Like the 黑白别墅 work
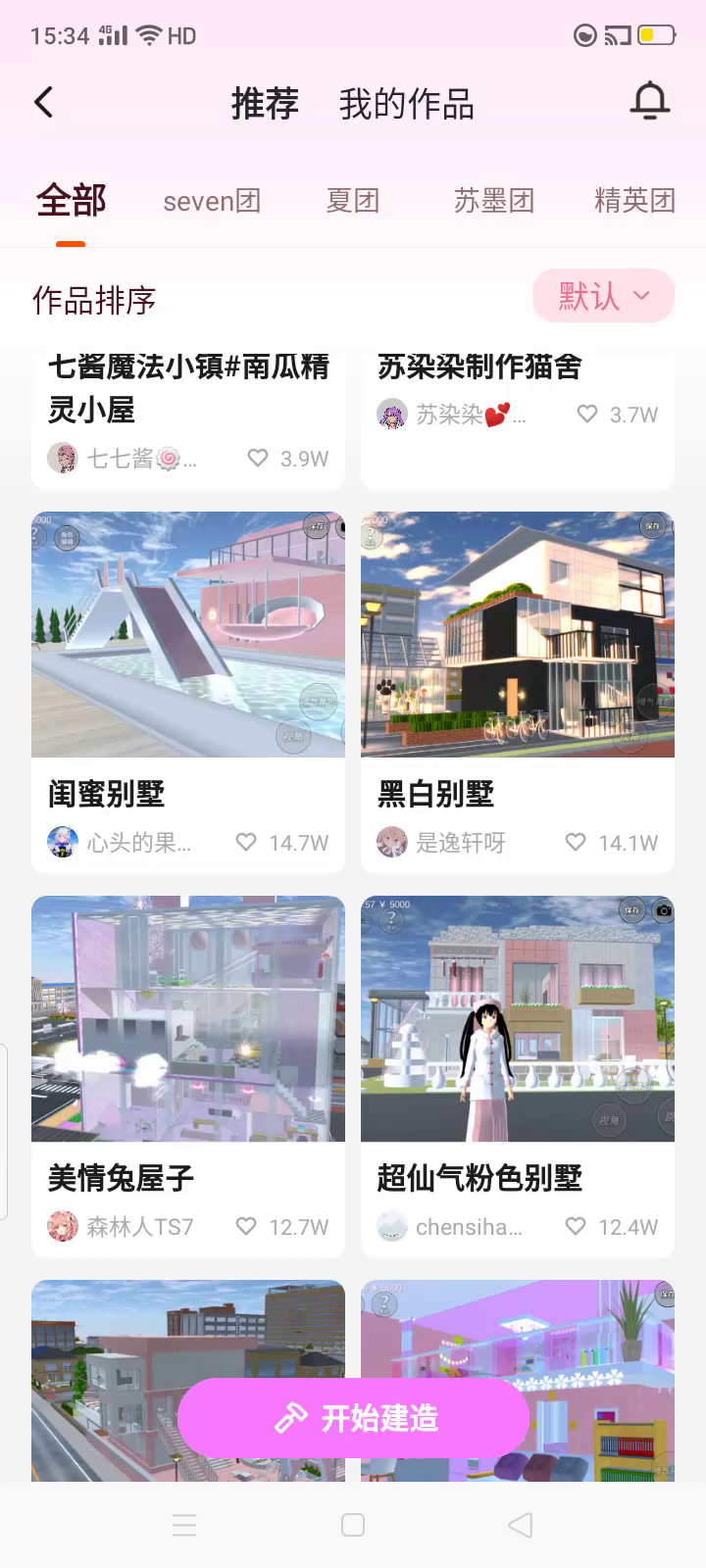Viewport: 706px width, 1568px height. tap(576, 842)
